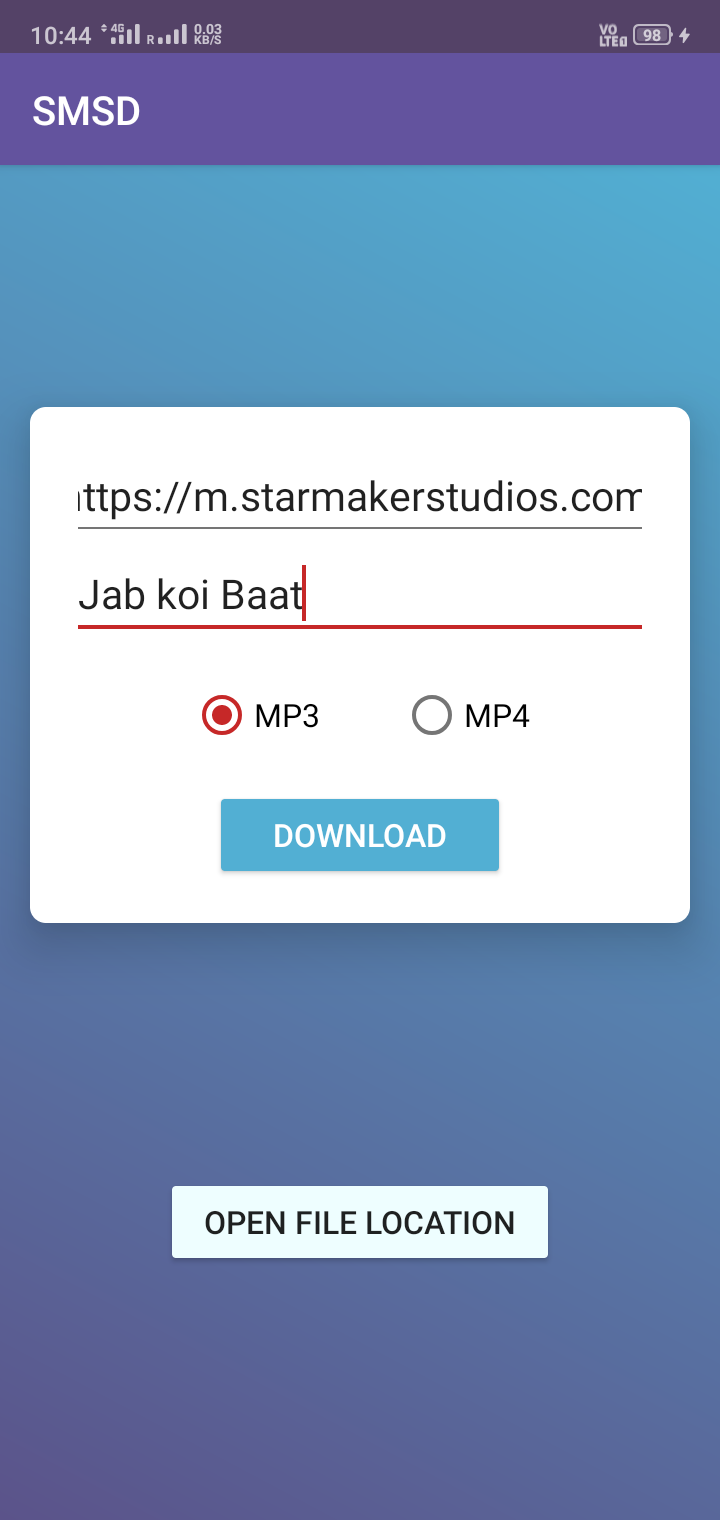This screenshot has width=720, height=1520.
Task: Open the downloaded file location
Action: pyautogui.click(x=359, y=1221)
